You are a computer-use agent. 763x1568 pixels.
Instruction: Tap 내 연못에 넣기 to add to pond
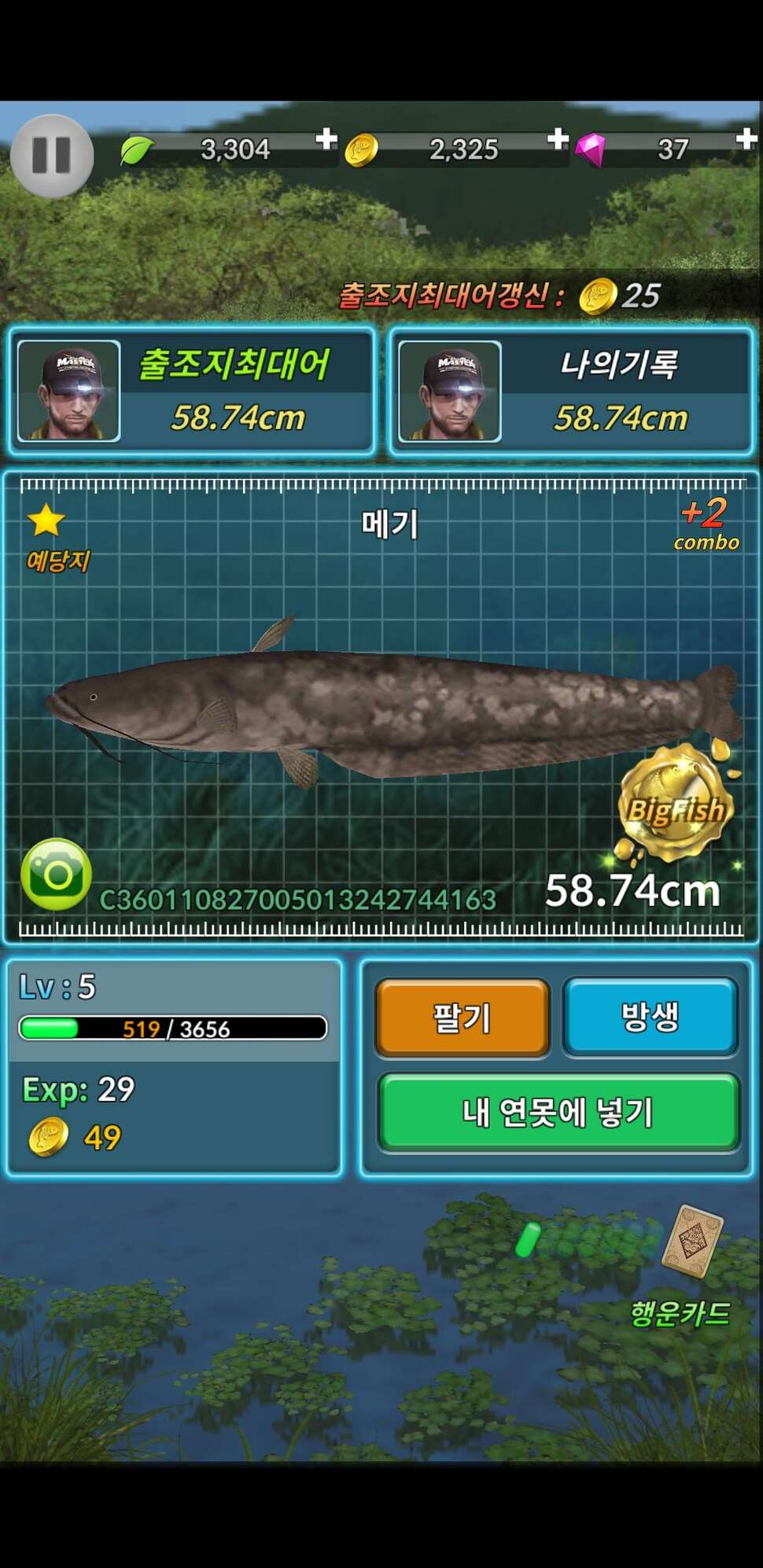pyautogui.click(x=558, y=1113)
